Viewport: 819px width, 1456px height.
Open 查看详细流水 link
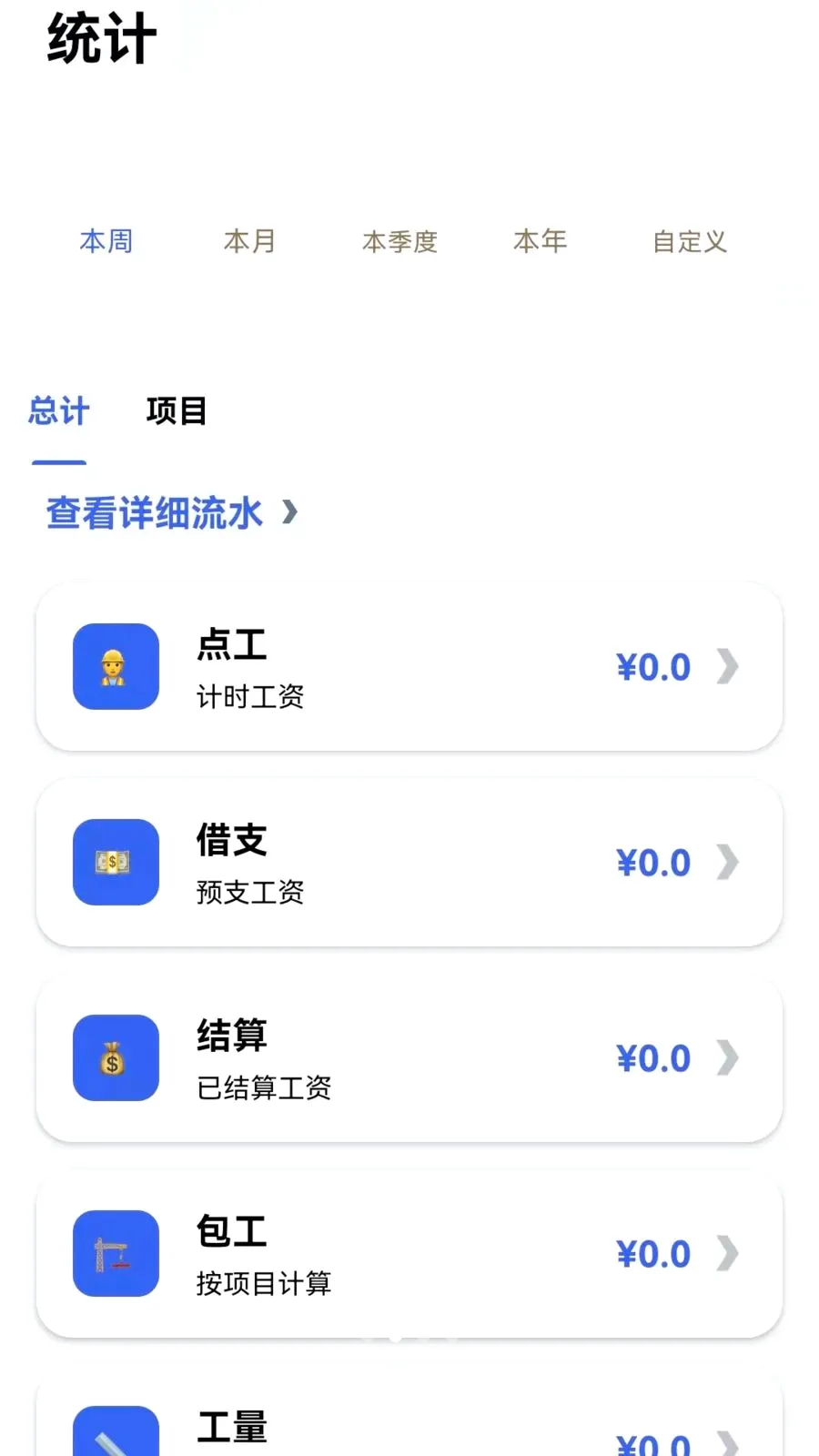(x=172, y=513)
